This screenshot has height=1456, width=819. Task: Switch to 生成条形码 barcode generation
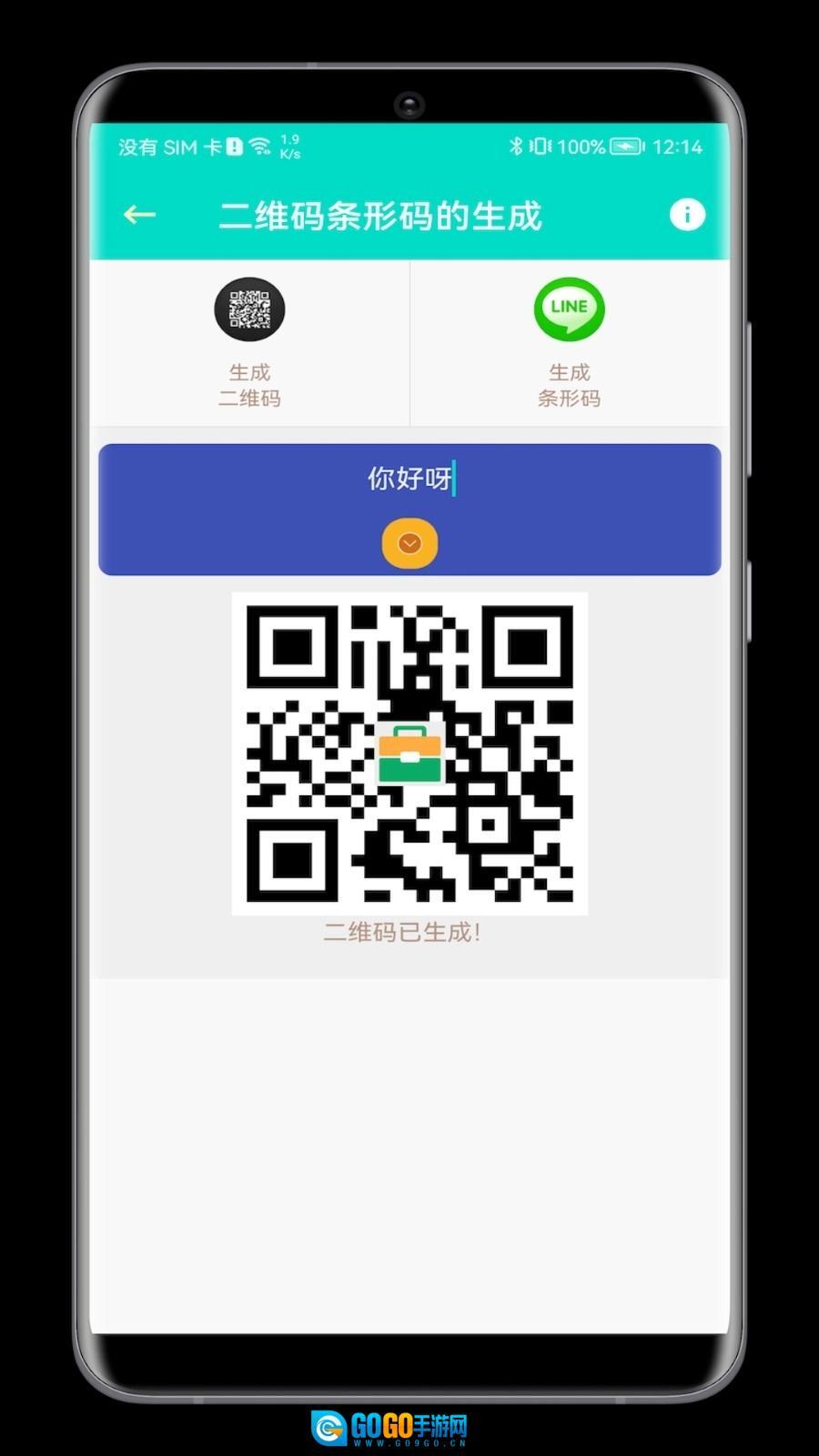tap(569, 343)
